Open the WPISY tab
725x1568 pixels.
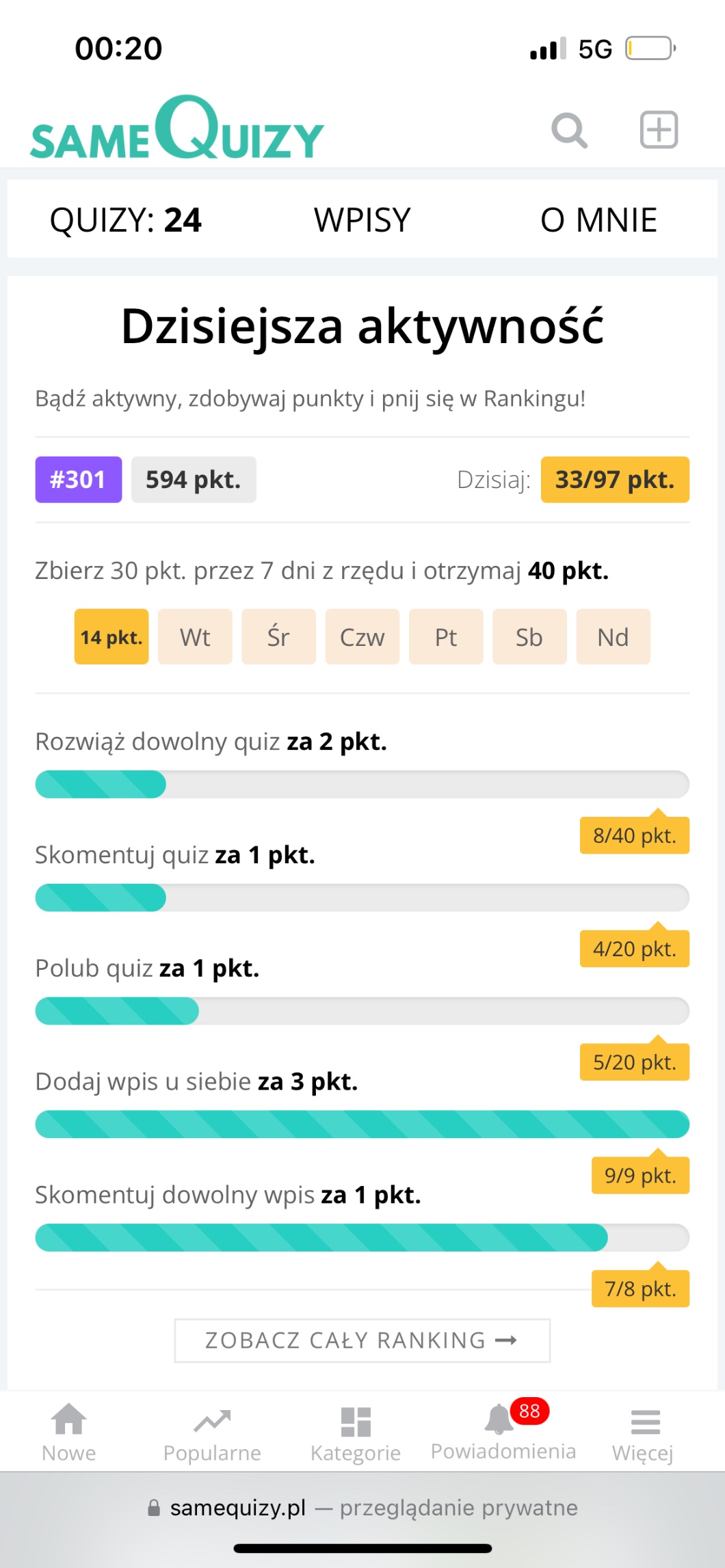click(x=362, y=220)
